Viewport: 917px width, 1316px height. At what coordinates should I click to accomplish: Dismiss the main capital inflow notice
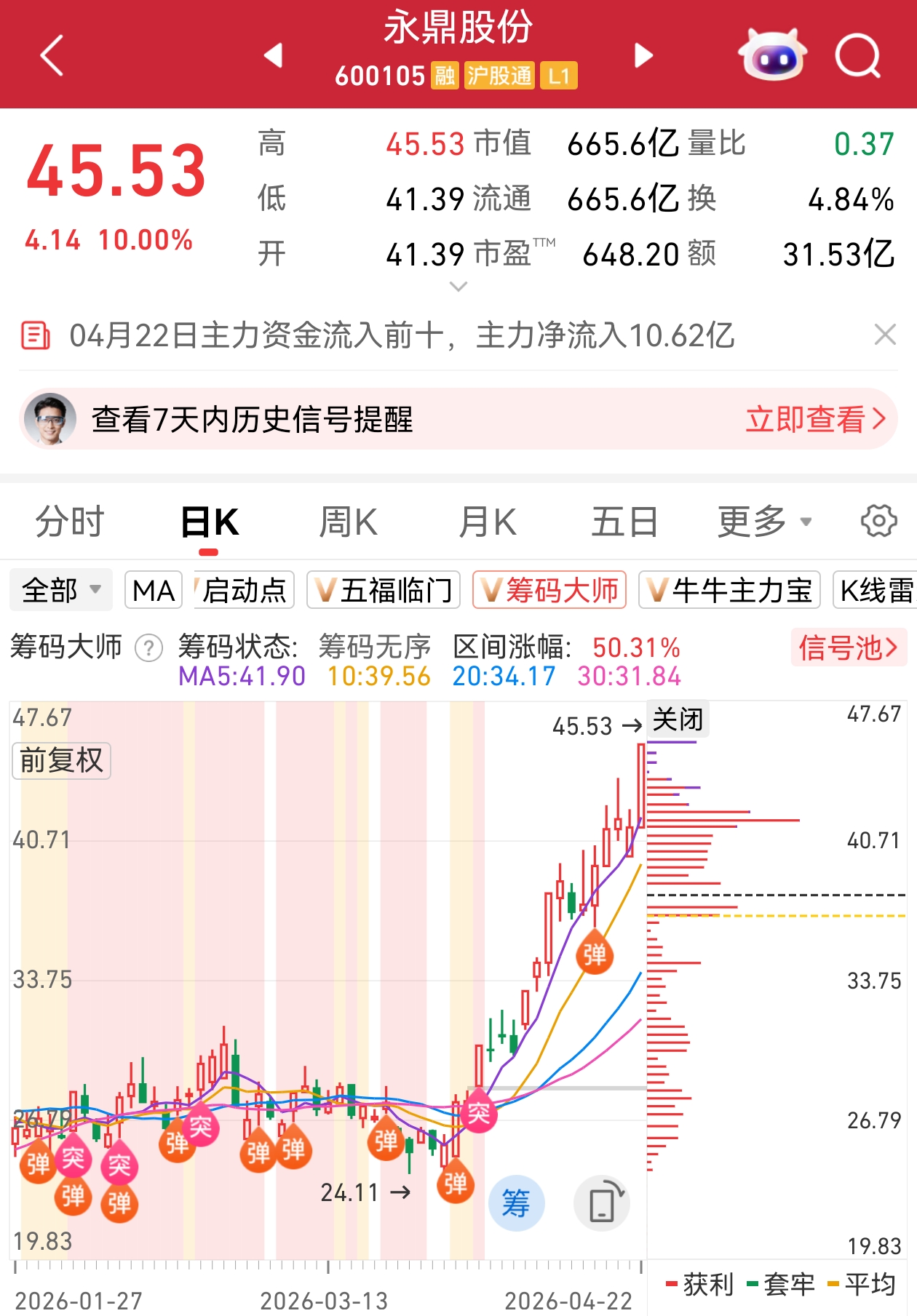click(884, 335)
